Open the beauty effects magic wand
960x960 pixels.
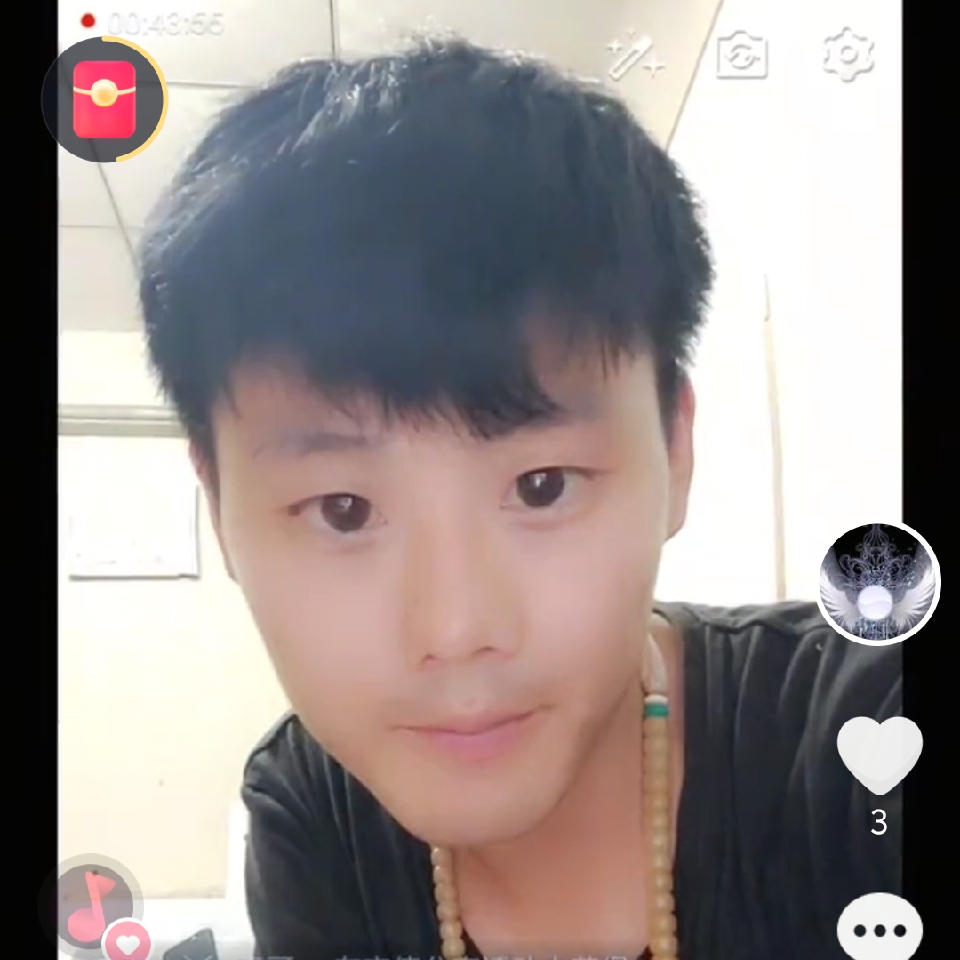[636, 56]
